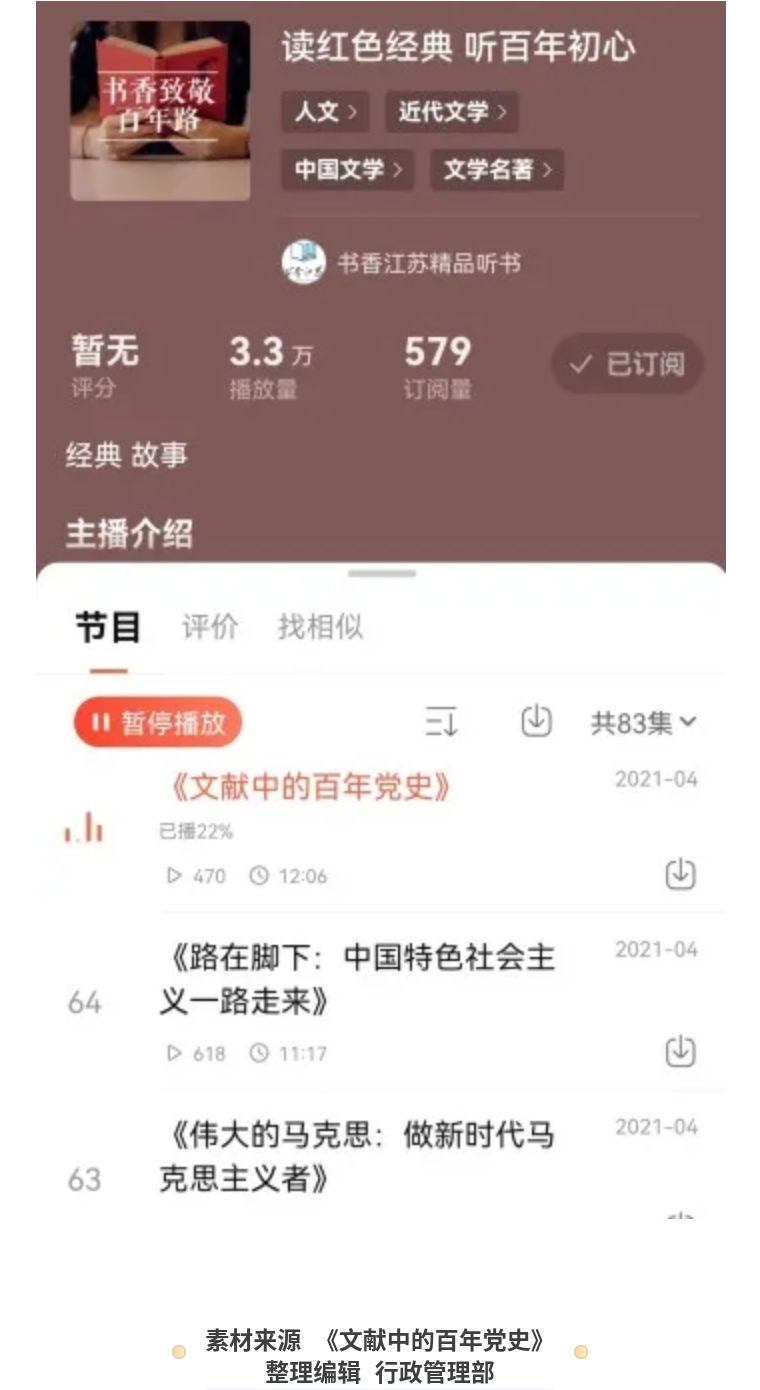This screenshot has height=1390, width=760.
Task: Play episode 63 《伟大的马克思》
Action: tap(356, 1156)
